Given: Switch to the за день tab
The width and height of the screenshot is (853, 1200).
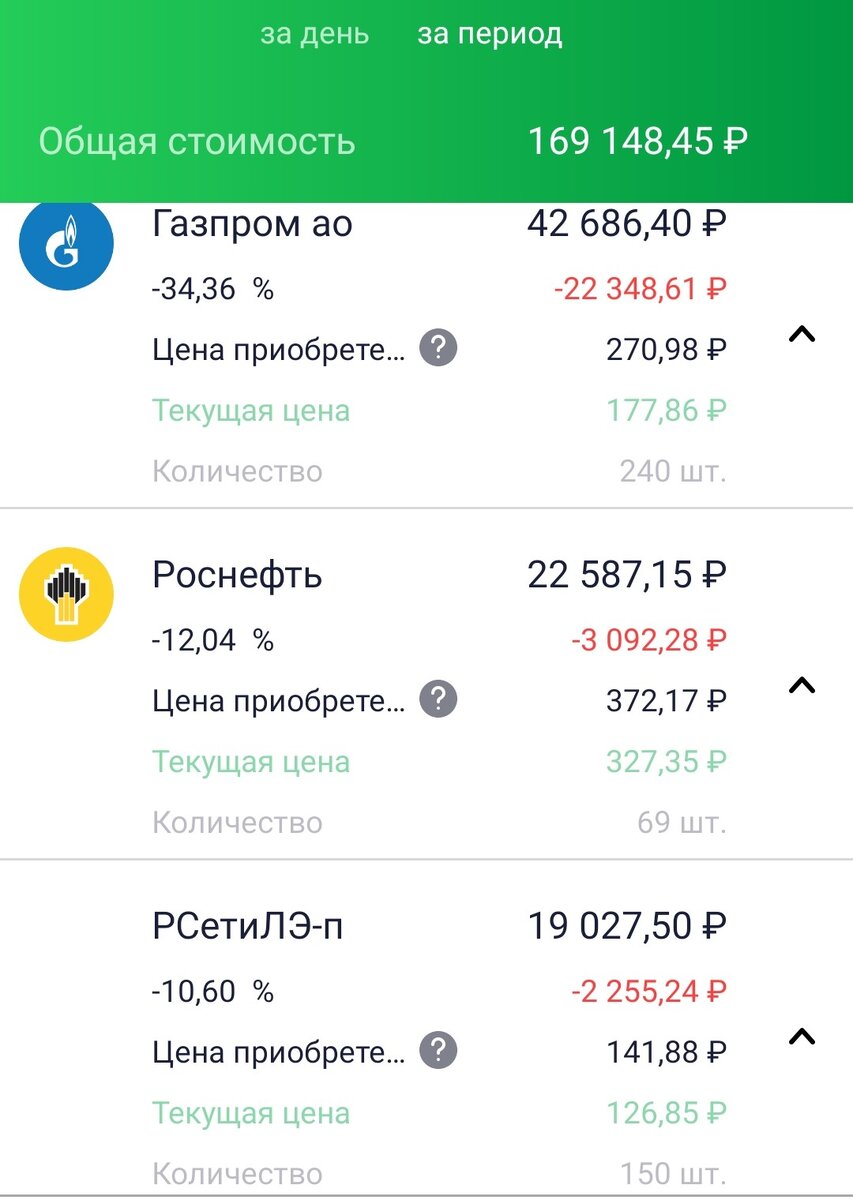Looking at the screenshot, I should click(315, 34).
